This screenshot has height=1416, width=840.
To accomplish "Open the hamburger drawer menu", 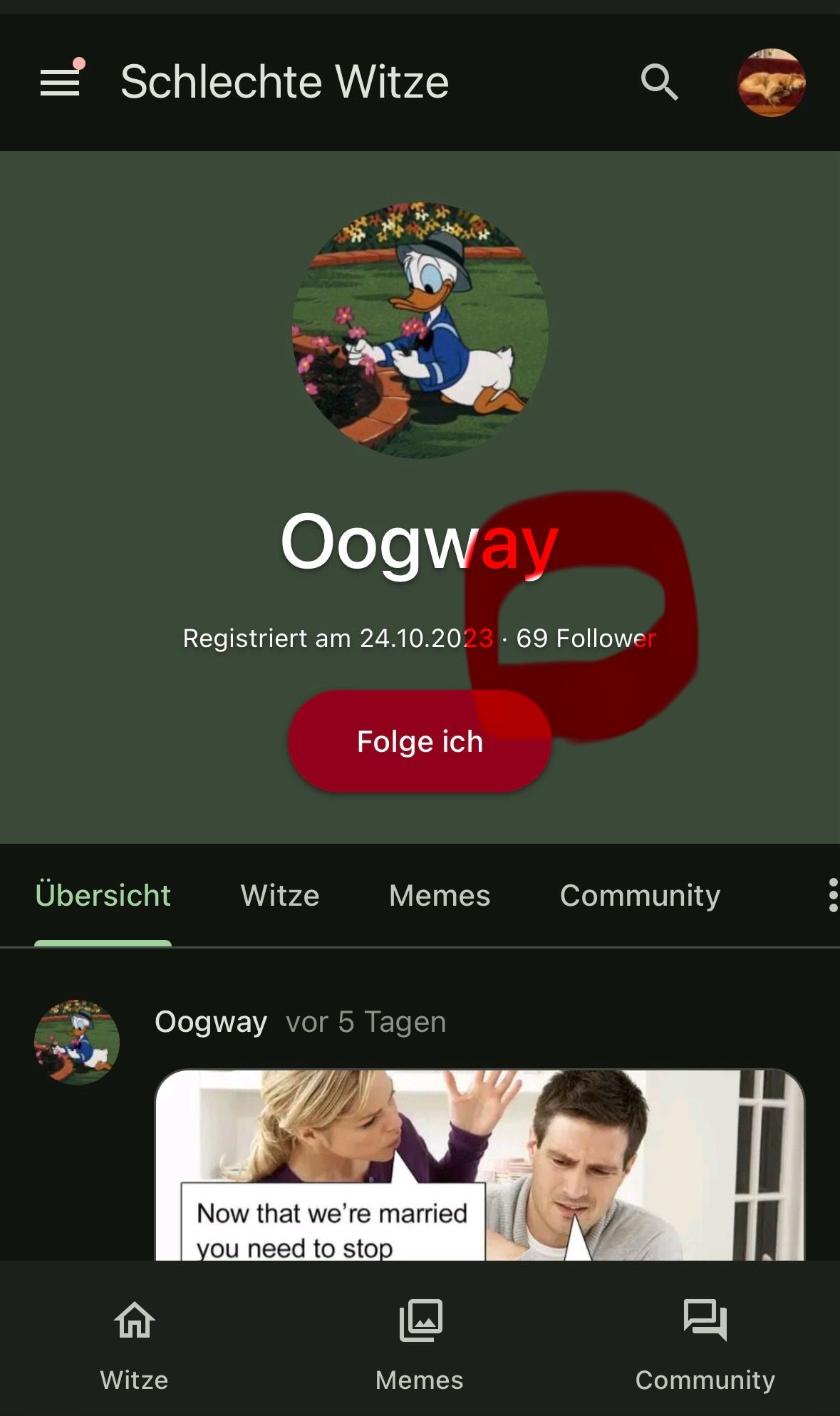I will point(60,83).
